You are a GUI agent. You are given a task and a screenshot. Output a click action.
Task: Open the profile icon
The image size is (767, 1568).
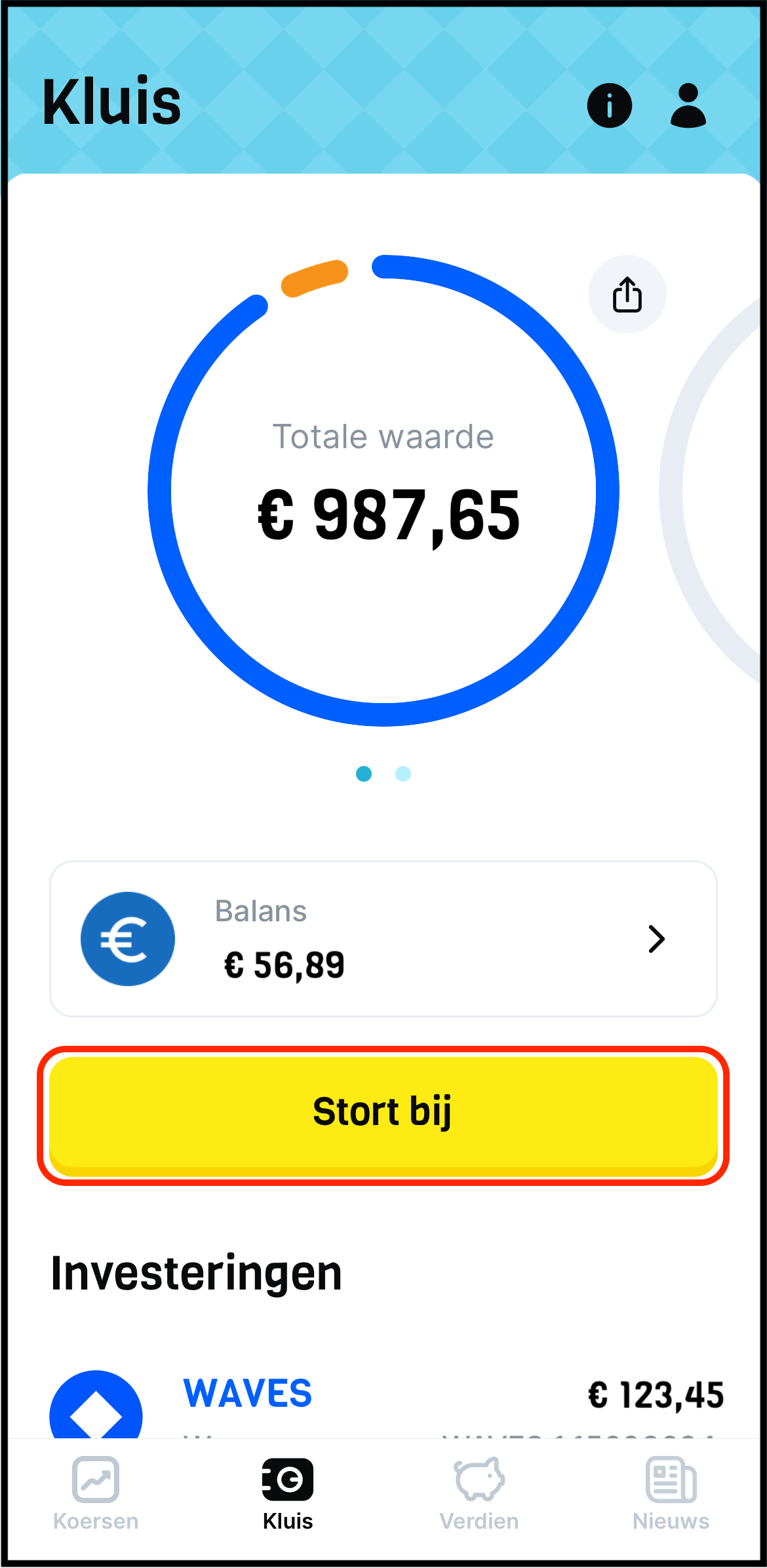[x=688, y=105]
